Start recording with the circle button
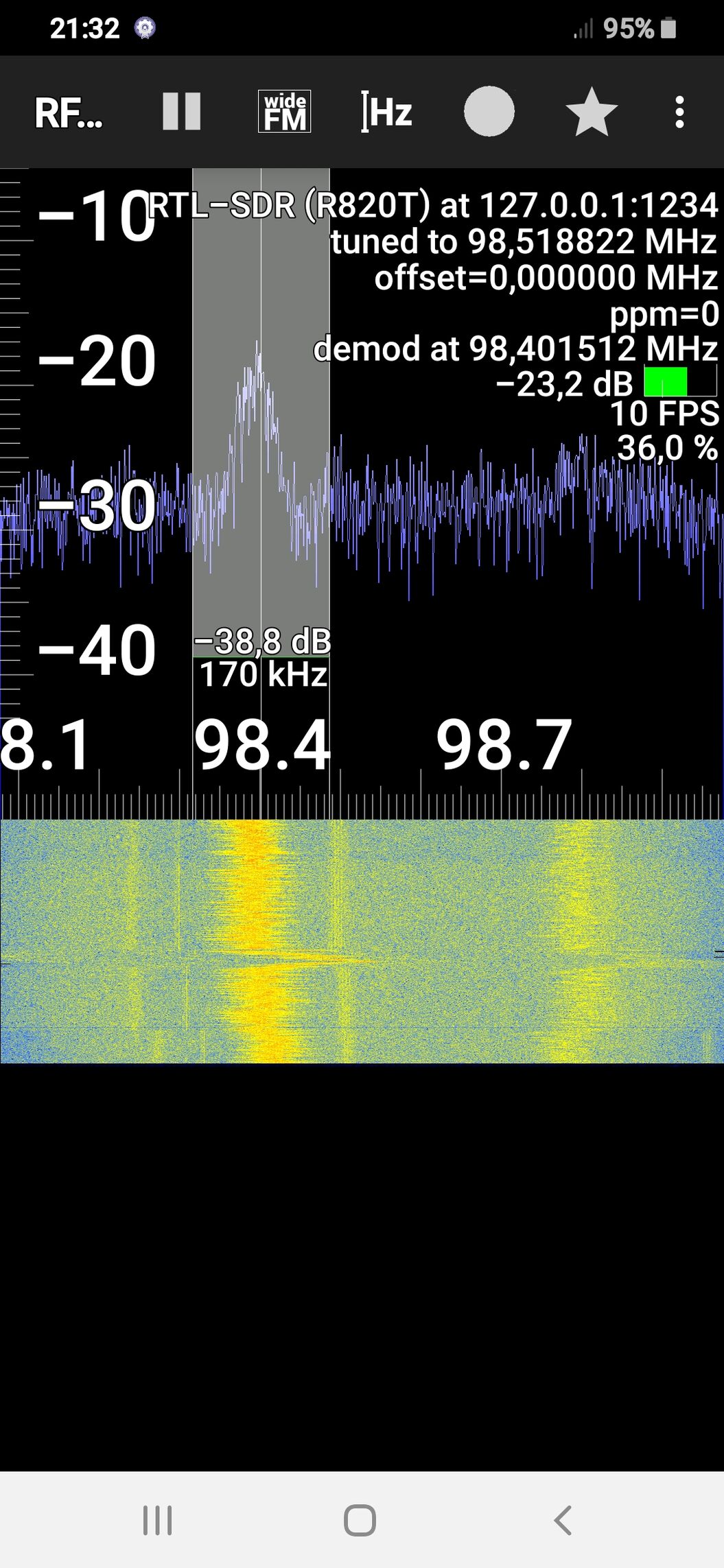724x1568 pixels. tap(489, 111)
